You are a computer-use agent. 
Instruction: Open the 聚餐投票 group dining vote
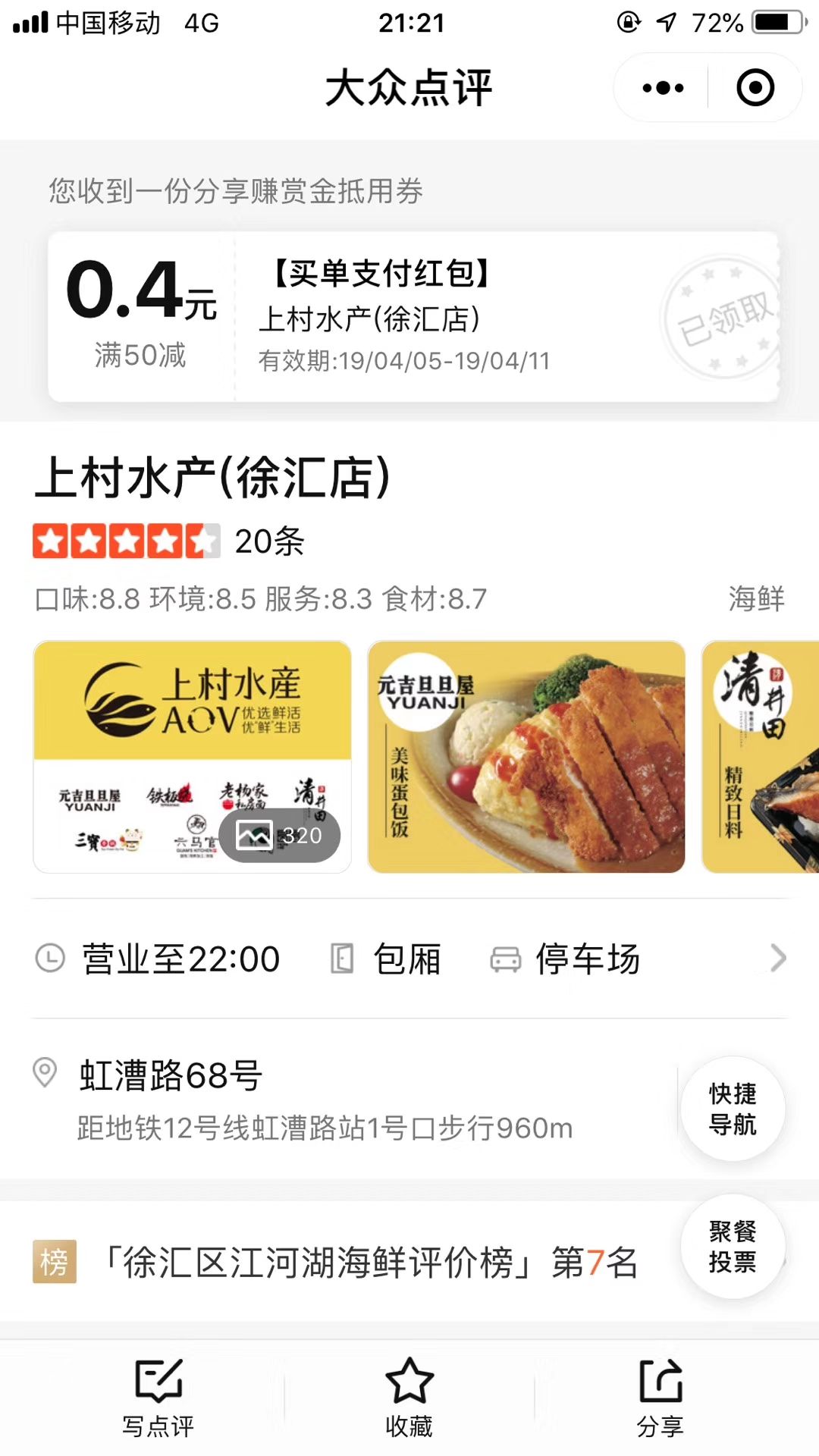click(x=733, y=1247)
